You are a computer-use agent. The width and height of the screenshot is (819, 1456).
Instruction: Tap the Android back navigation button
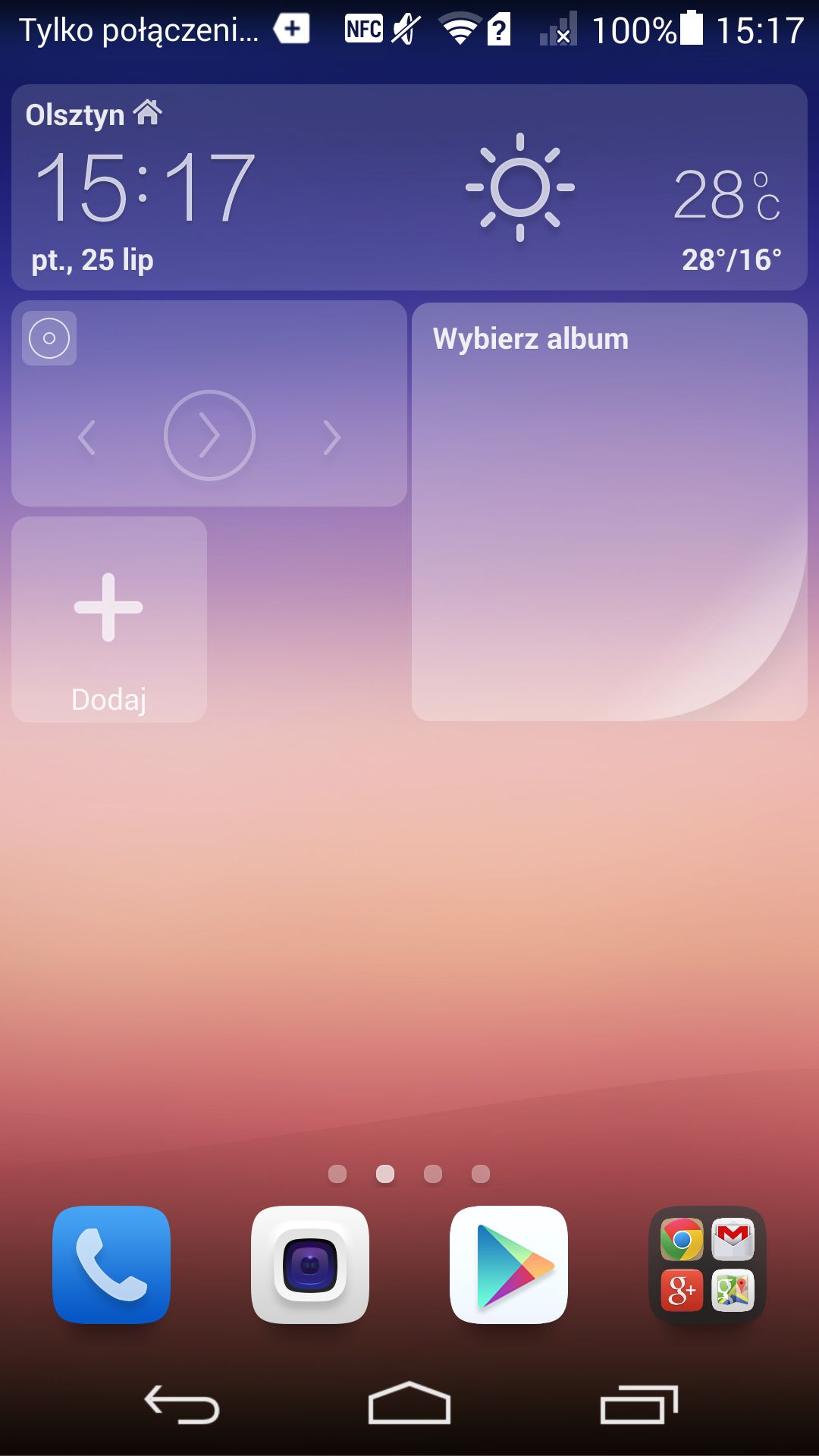coord(182,1404)
